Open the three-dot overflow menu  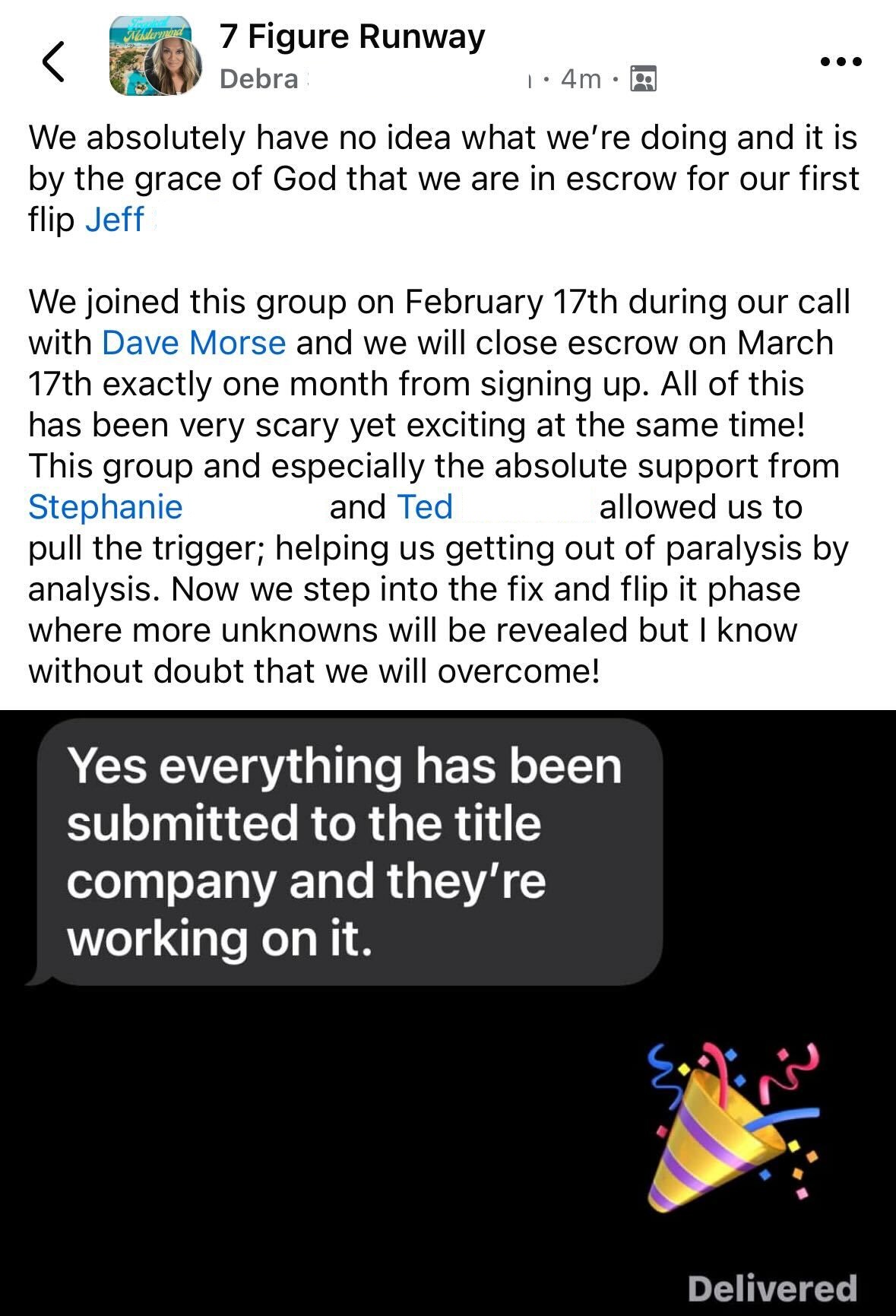[x=841, y=62]
